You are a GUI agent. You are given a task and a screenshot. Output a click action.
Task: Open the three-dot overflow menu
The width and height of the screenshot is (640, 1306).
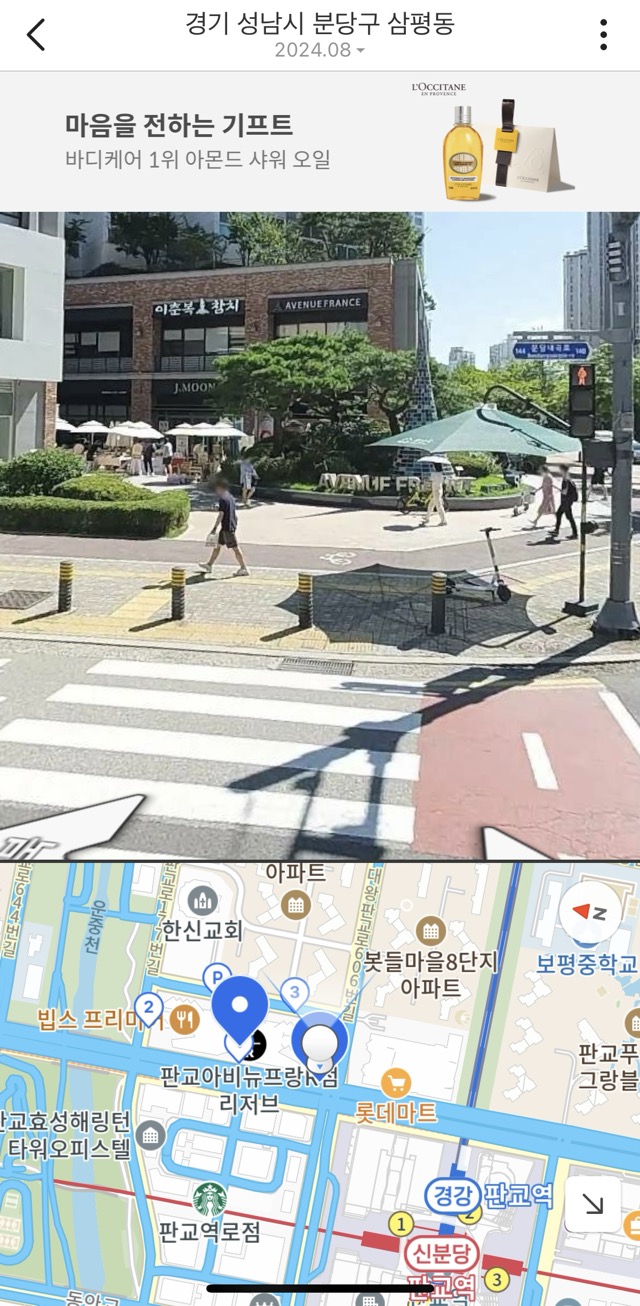[x=603, y=35]
